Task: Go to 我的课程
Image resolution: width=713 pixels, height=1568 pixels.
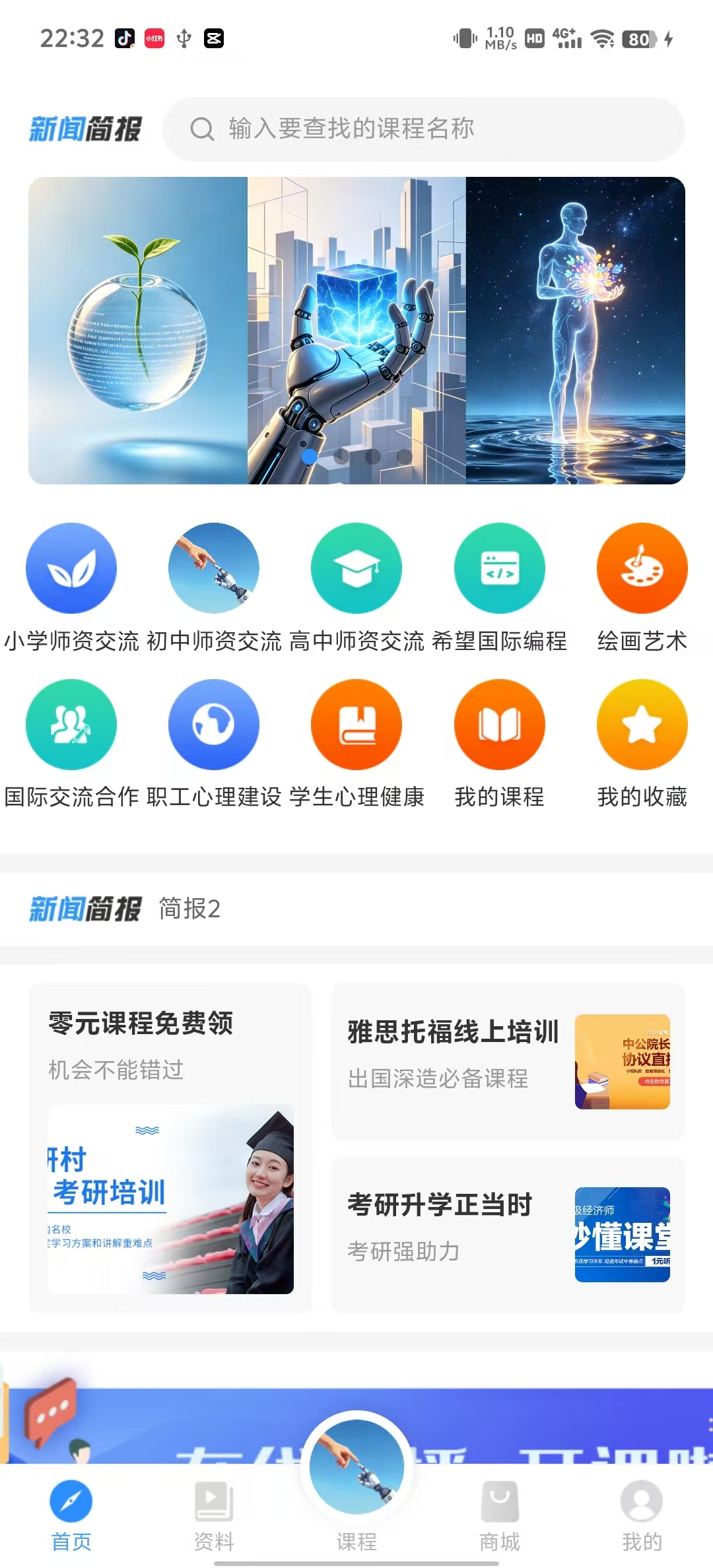Action: [x=500, y=744]
